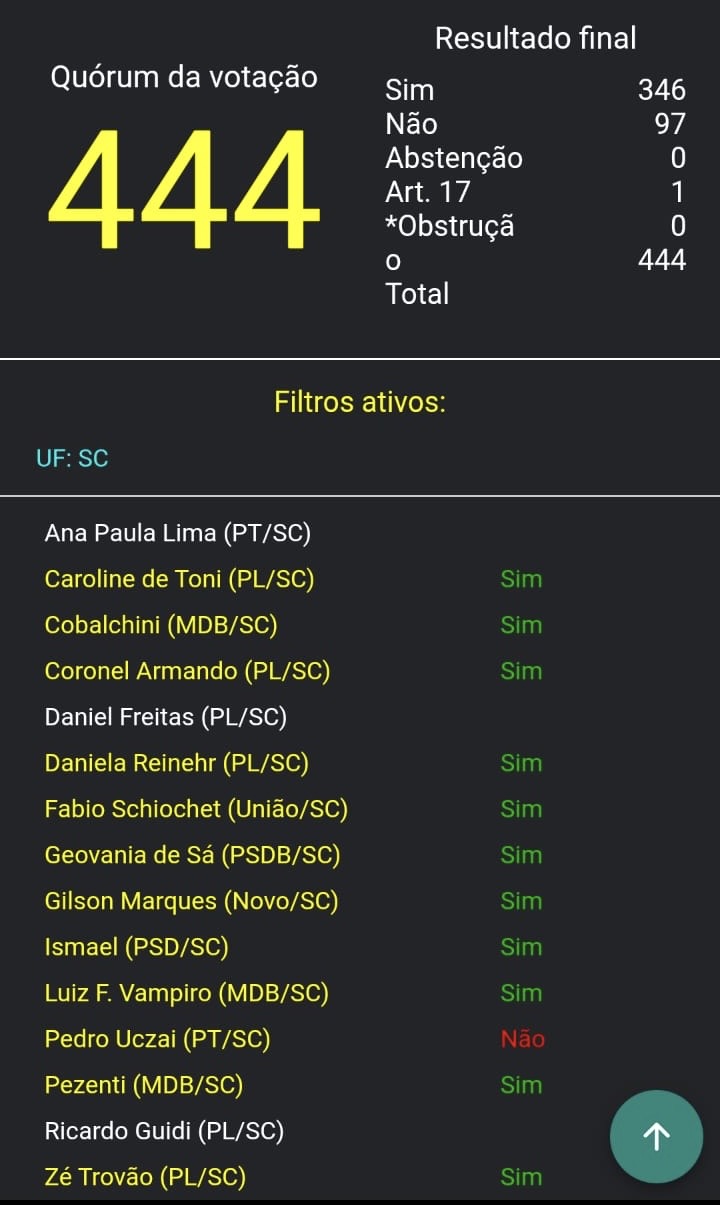The width and height of the screenshot is (720, 1205).
Task: Tap the scroll-to-top arrow button
Action: coord(656,1136)
